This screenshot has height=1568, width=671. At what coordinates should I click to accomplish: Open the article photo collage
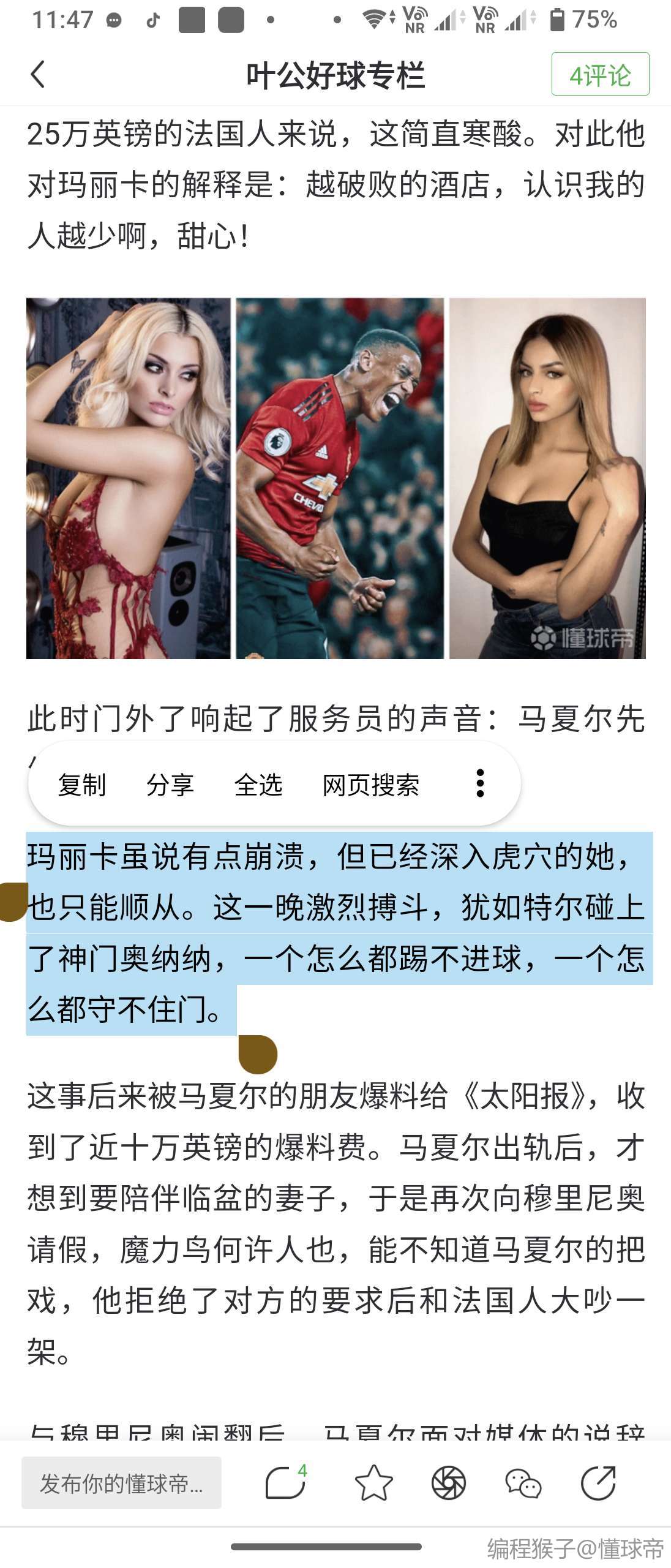pos(335,478)
